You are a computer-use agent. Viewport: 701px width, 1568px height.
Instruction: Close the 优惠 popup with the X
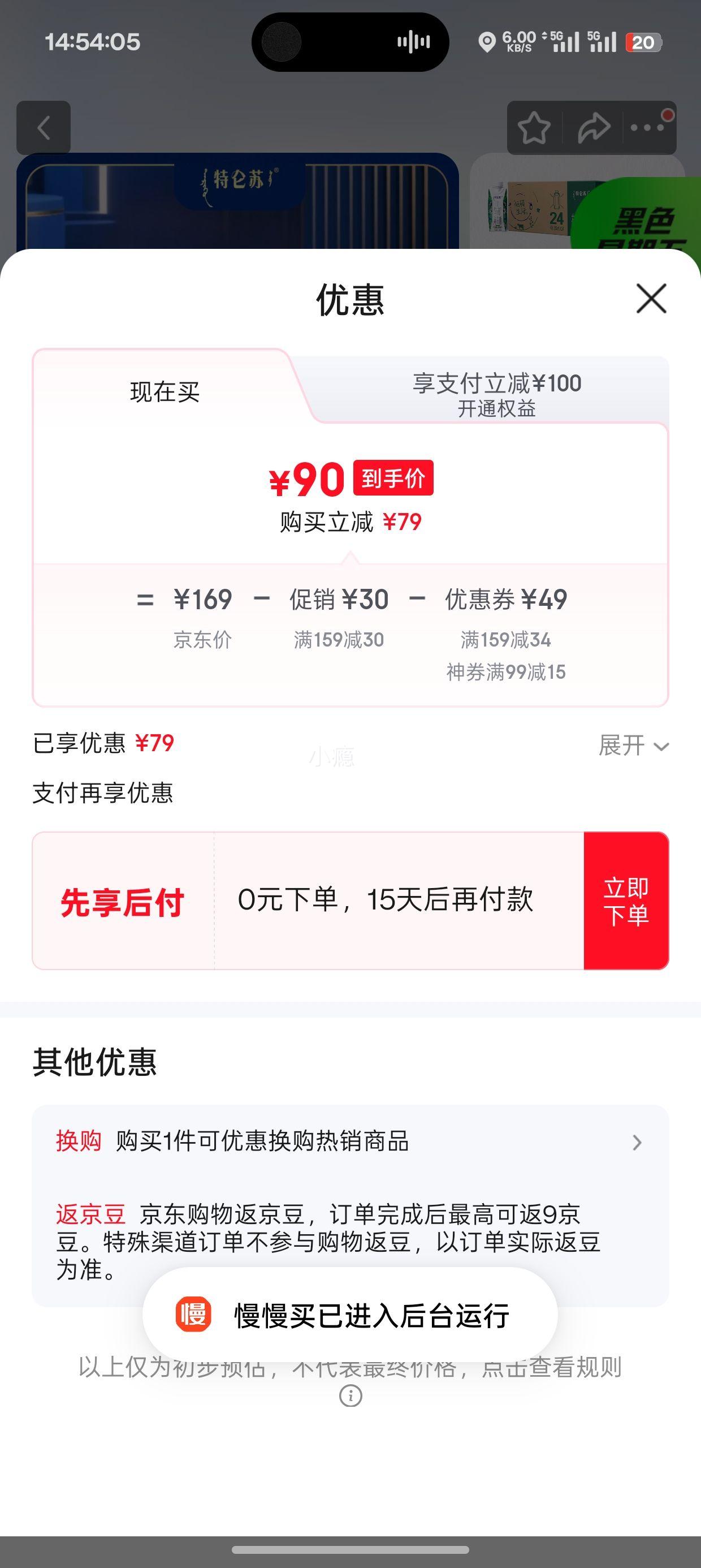650,299
